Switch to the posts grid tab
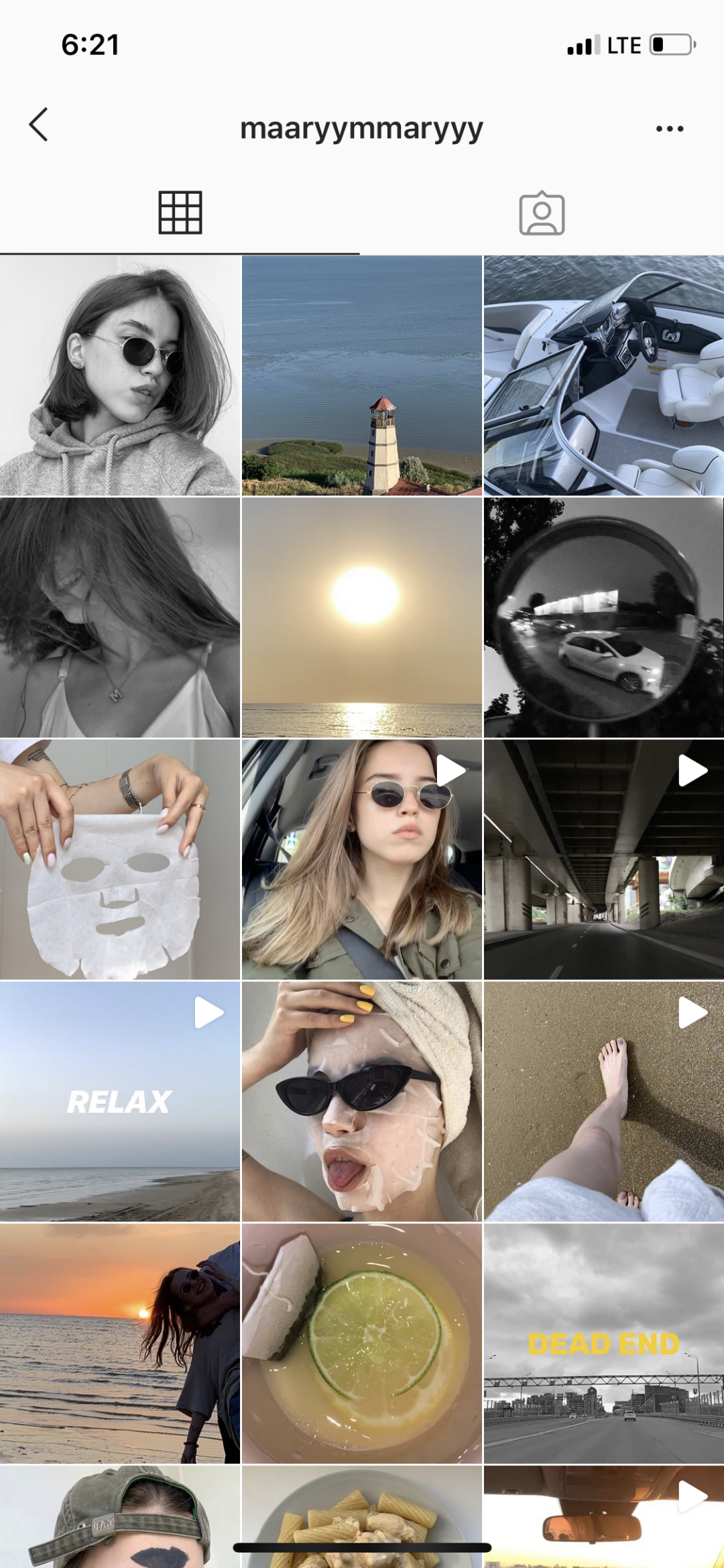The image size is (724, 1568). pos(180,213)
